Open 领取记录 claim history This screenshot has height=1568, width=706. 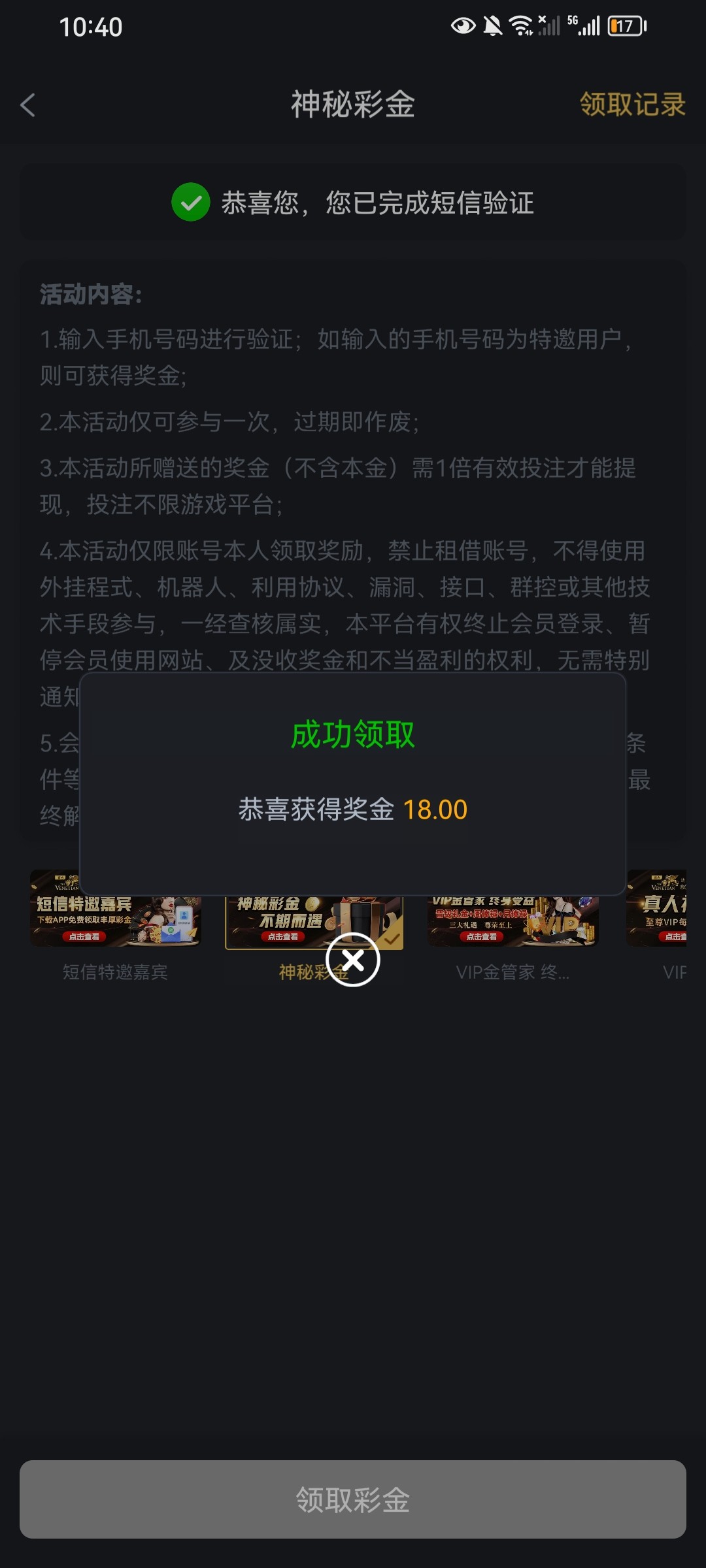click(631, 105)
